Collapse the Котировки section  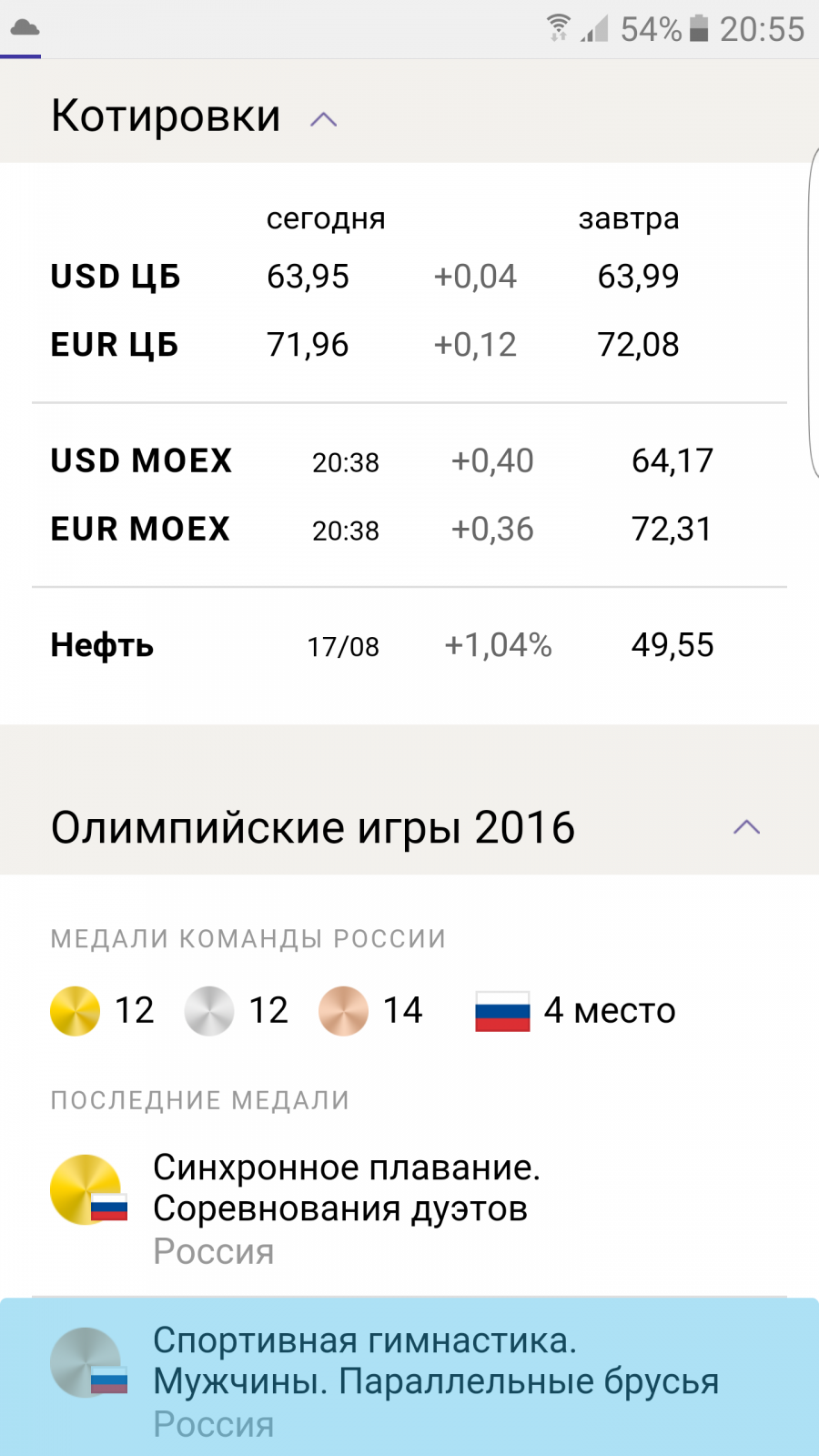tap(323, 119)
